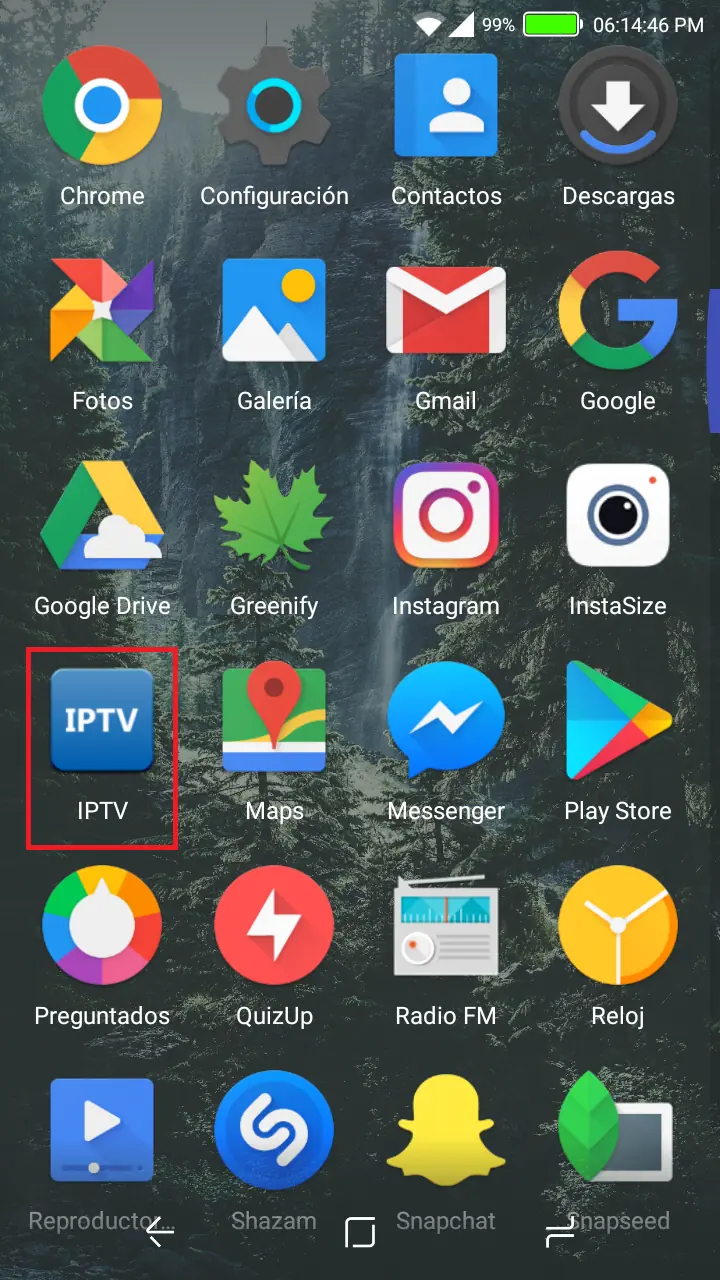Open the IPTV app
720x1280 pixels.
coord(101,719)
